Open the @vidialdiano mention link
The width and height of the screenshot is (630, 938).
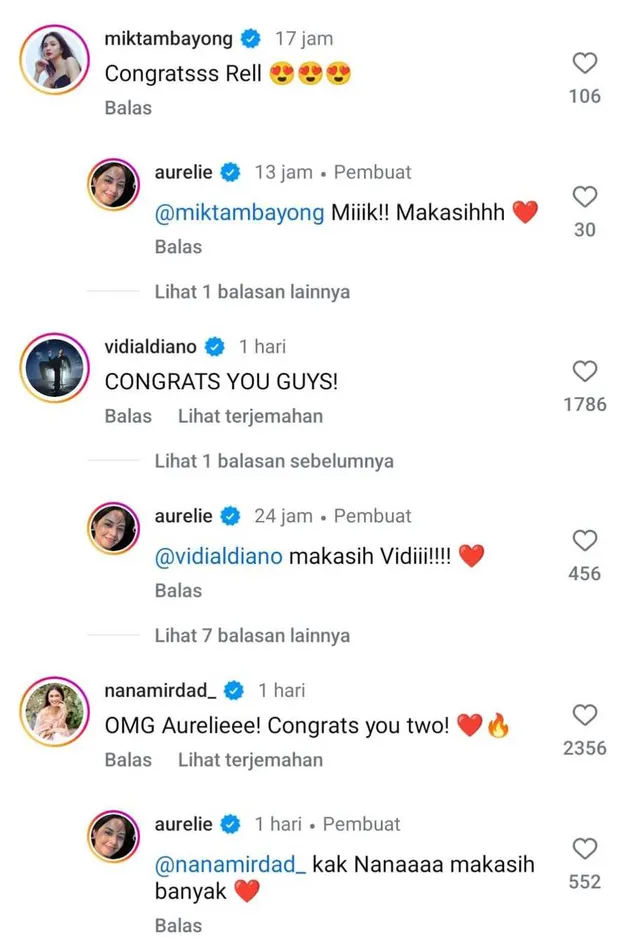[x=218, y=557]
